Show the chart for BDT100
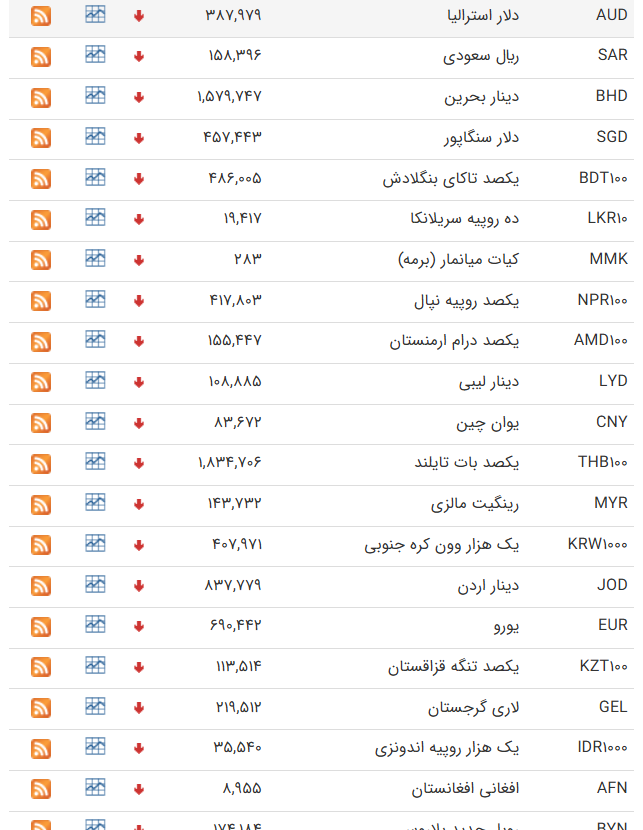 (95, 177)
